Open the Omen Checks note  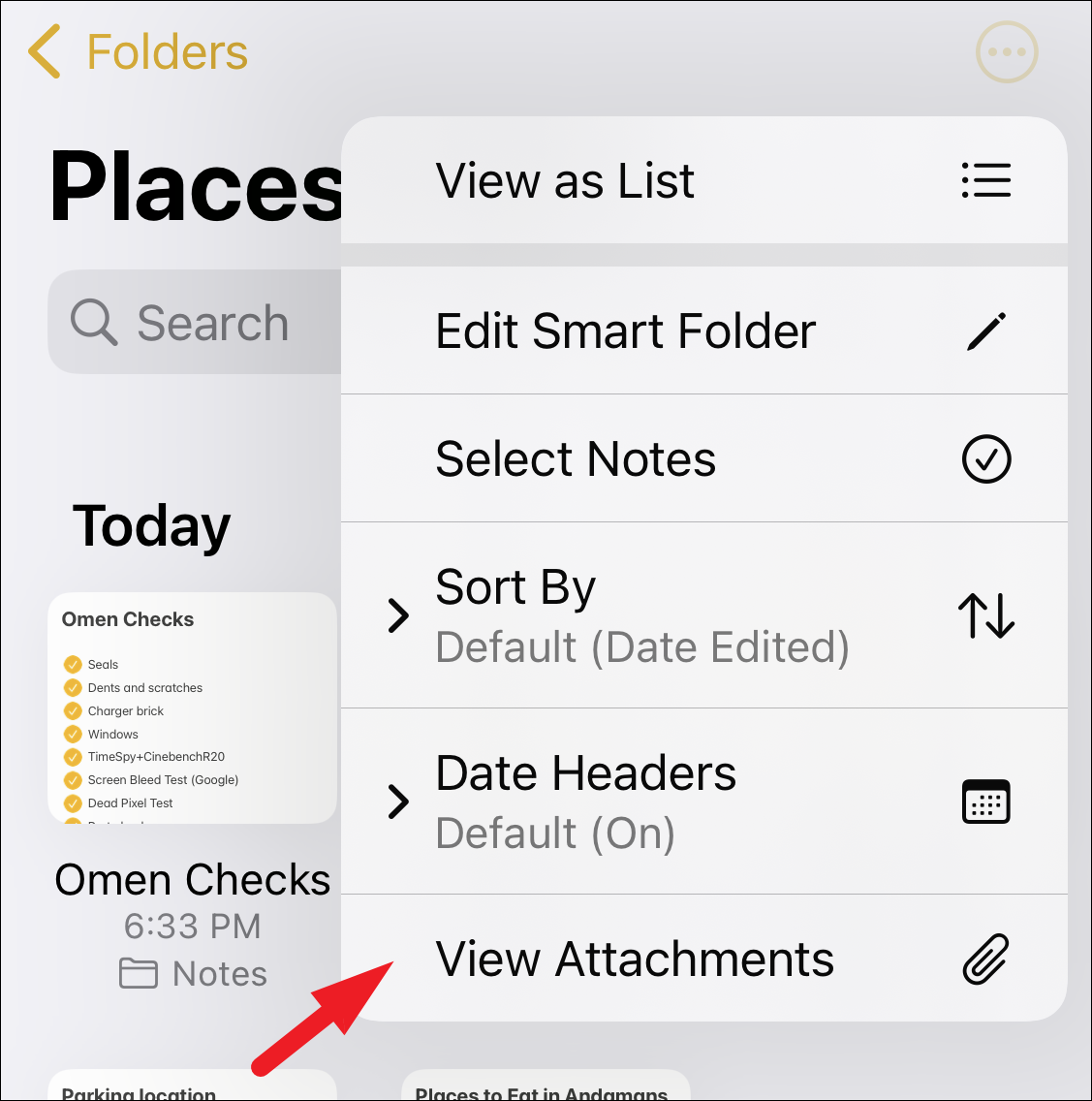pyautogui.click(x=192, y=708)
